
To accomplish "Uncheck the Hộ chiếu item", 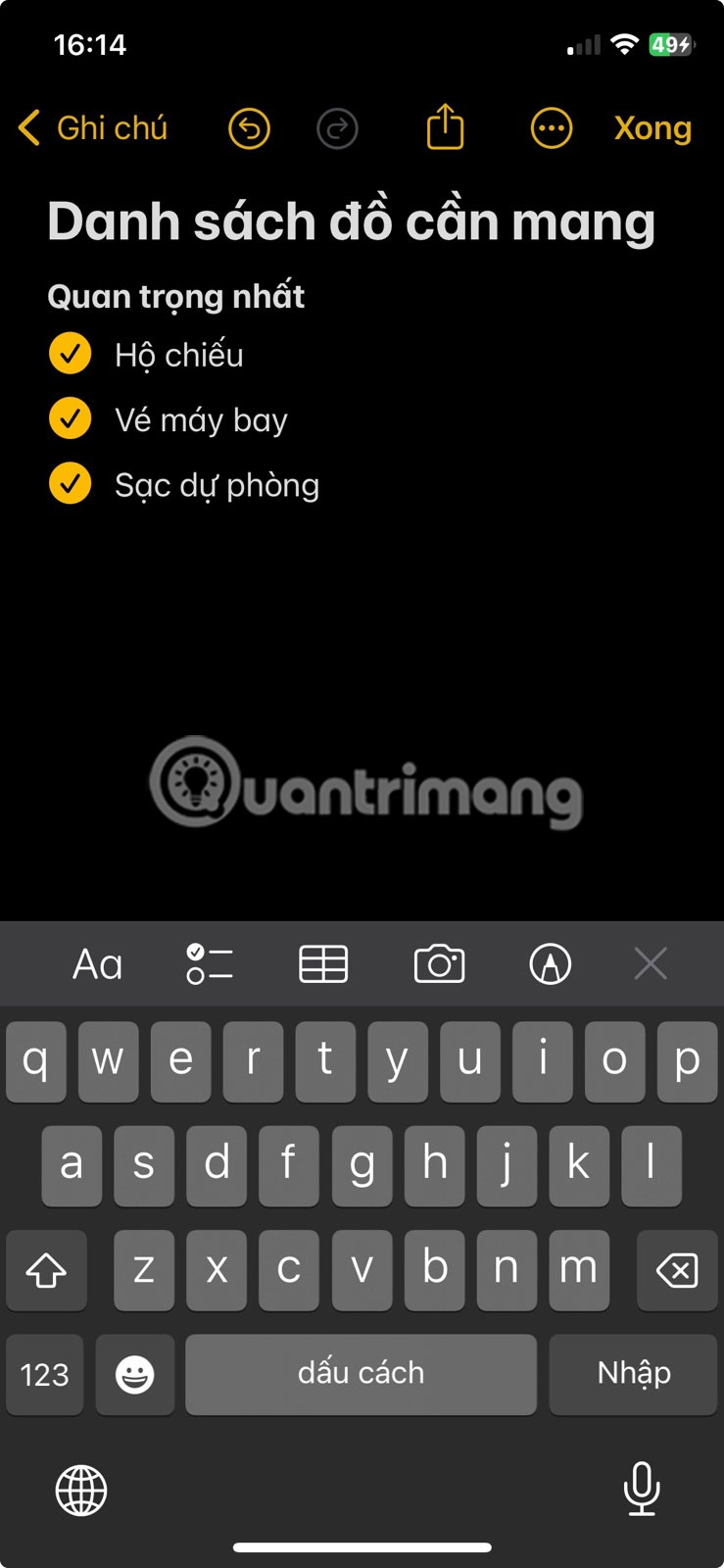I will 71,354.
